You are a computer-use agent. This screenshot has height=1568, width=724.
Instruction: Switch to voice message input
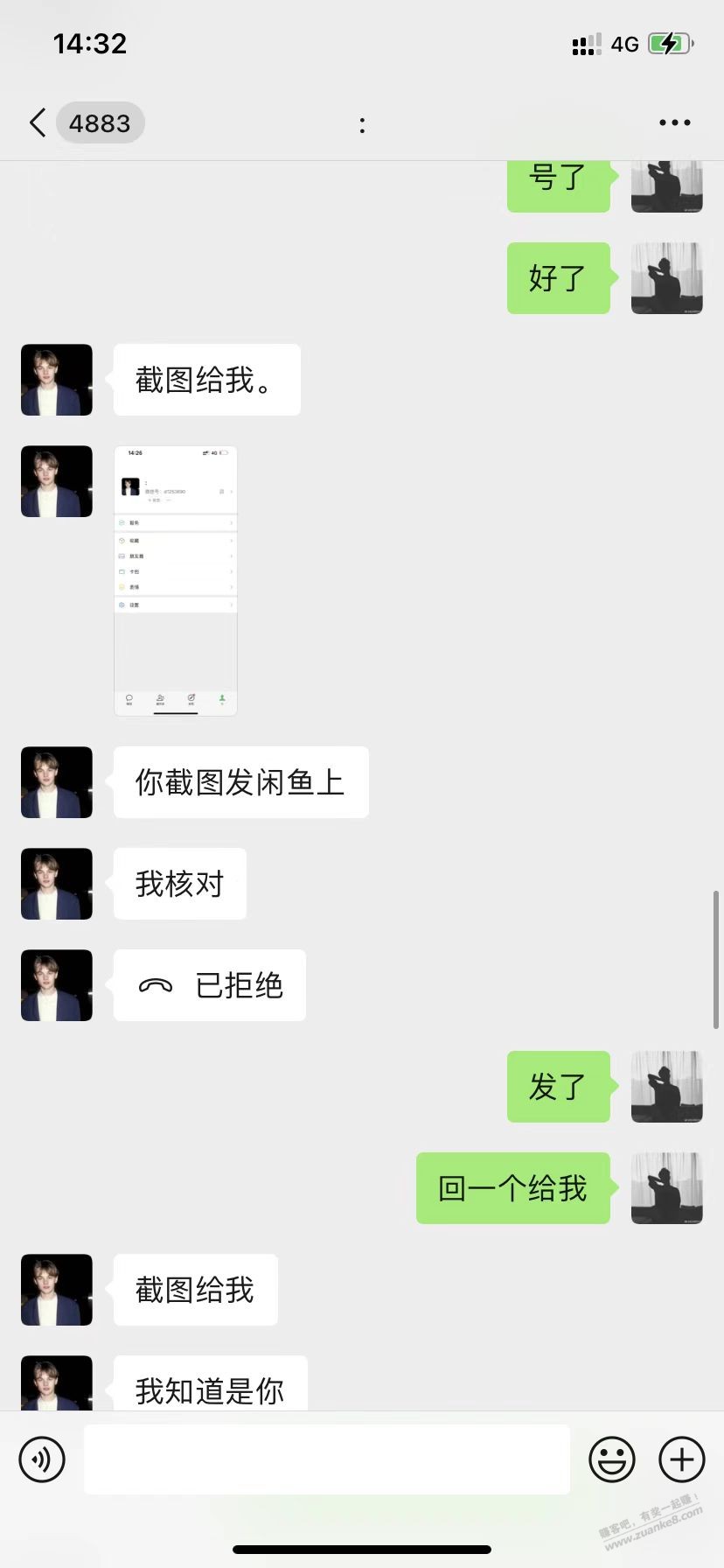click(x=42, y=1459)
